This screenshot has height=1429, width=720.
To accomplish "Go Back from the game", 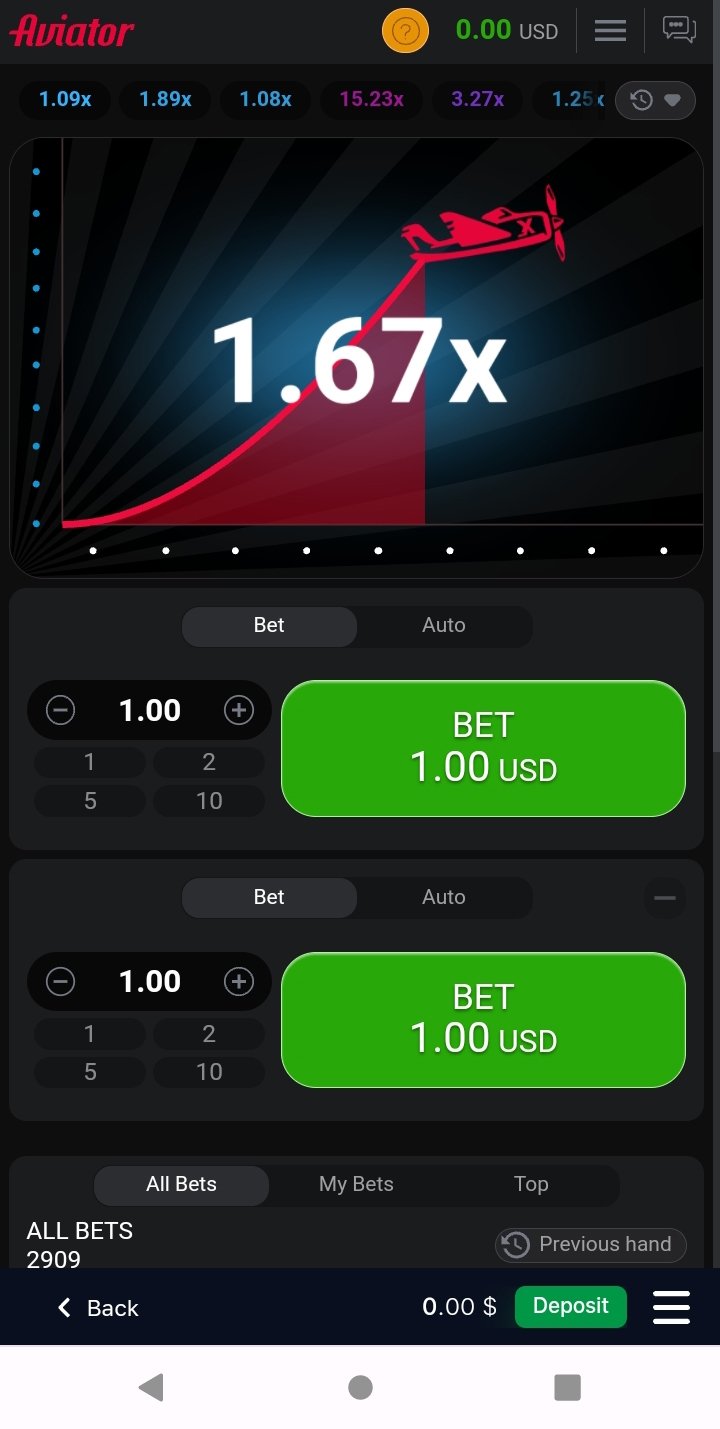I will (98, 1308).
